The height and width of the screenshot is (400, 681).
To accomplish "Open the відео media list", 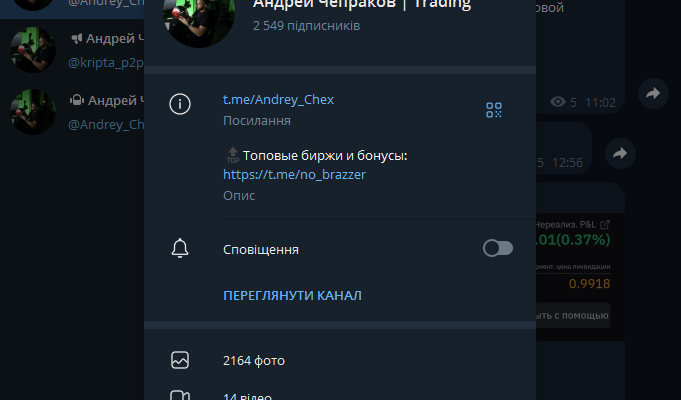I will tap(246, 396).
